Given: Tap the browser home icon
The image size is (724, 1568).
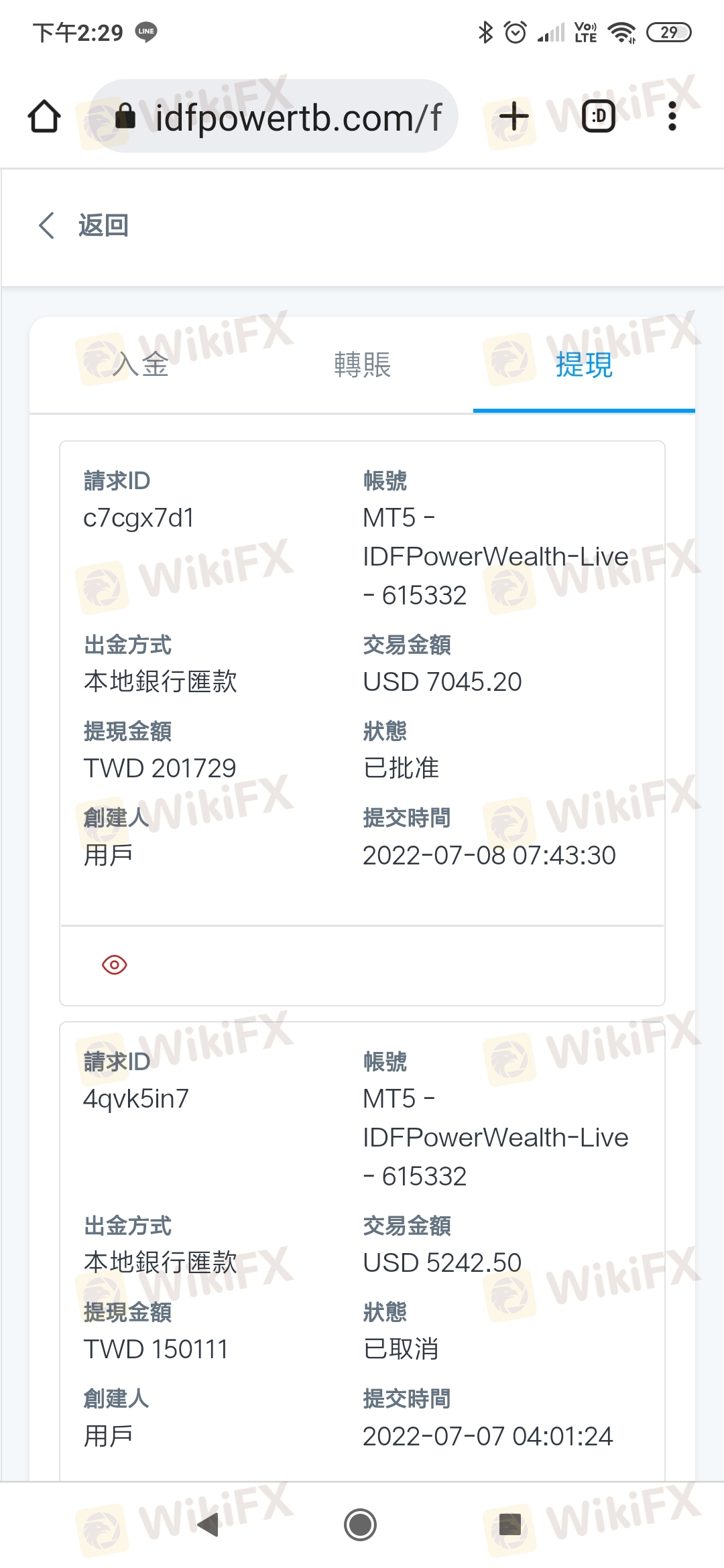Looking at the screenshot, I should click(44, 117).
